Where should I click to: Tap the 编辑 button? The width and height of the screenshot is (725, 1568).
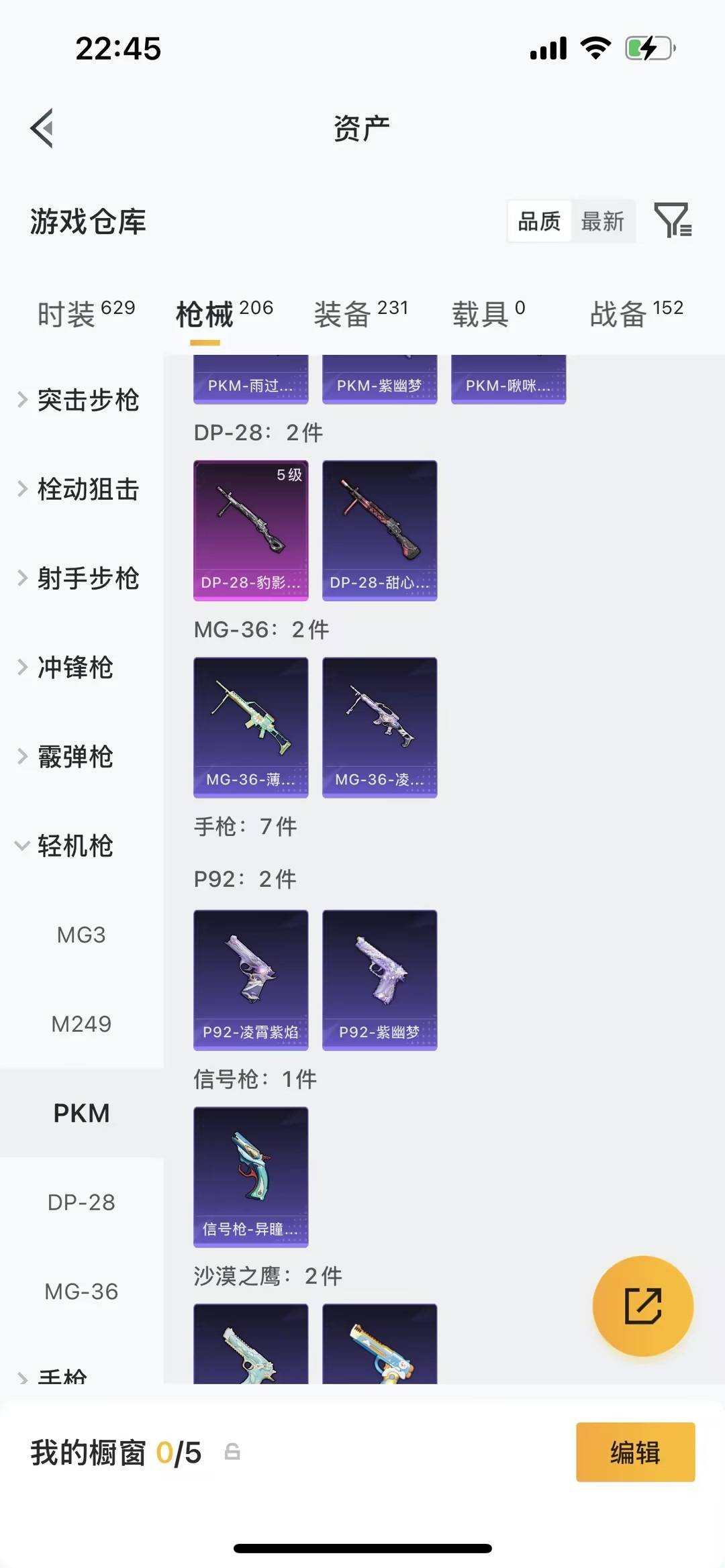pyautogui.click(x=635, y=1453)
